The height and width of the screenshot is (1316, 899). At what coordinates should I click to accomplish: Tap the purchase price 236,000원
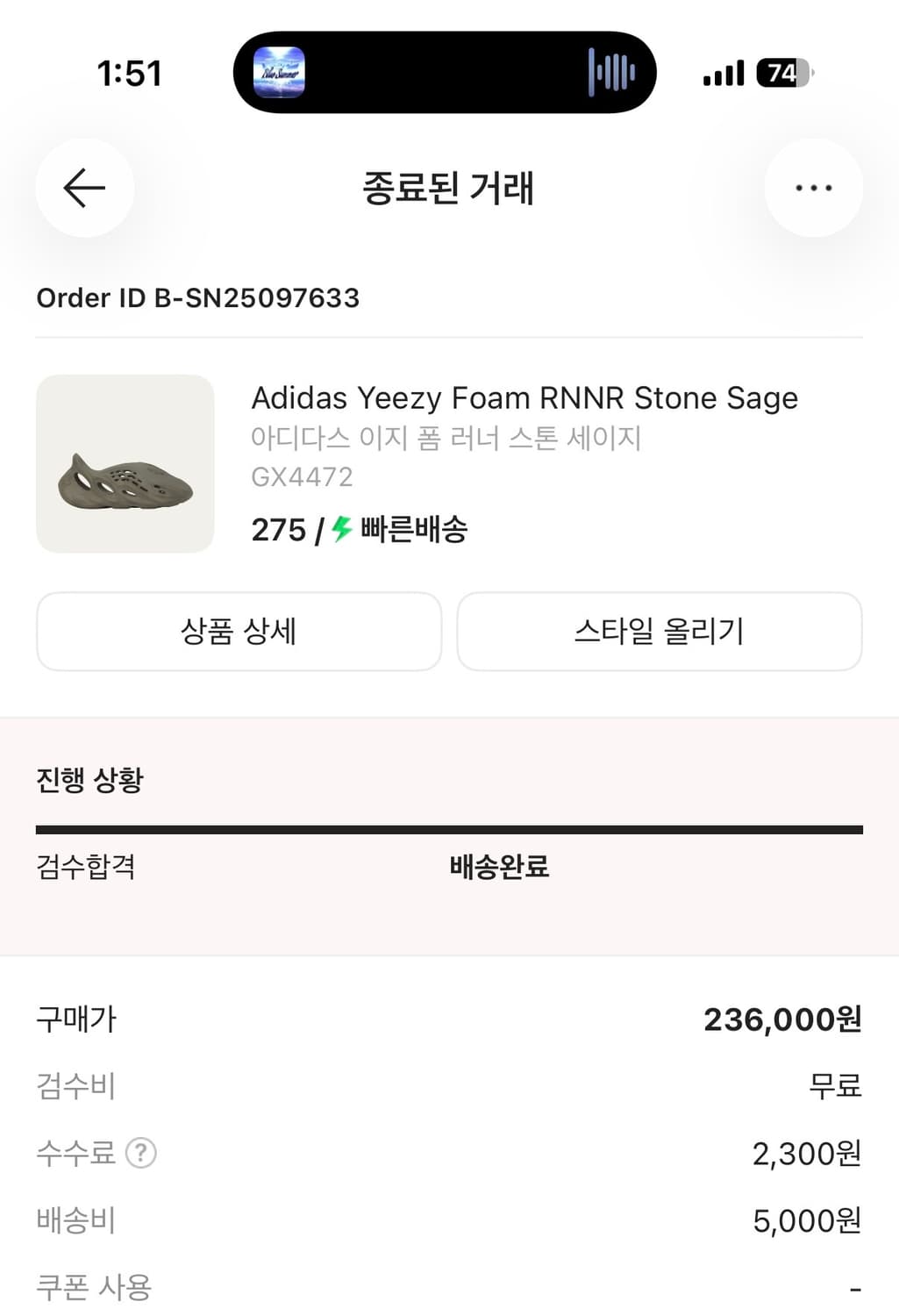click(781, 1019)
